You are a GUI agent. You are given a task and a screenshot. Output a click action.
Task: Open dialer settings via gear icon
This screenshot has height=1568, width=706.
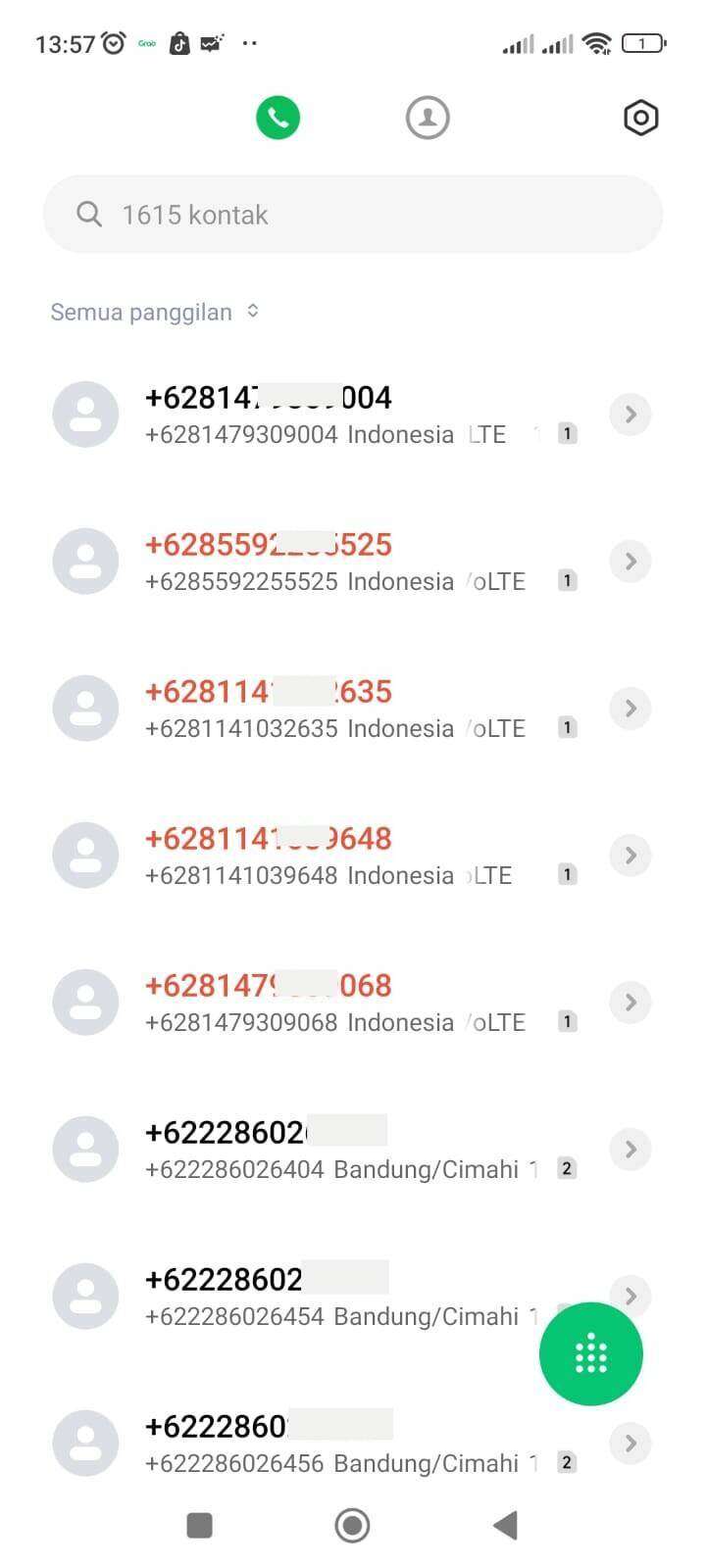pyautogui.click(x=640, y=117)
